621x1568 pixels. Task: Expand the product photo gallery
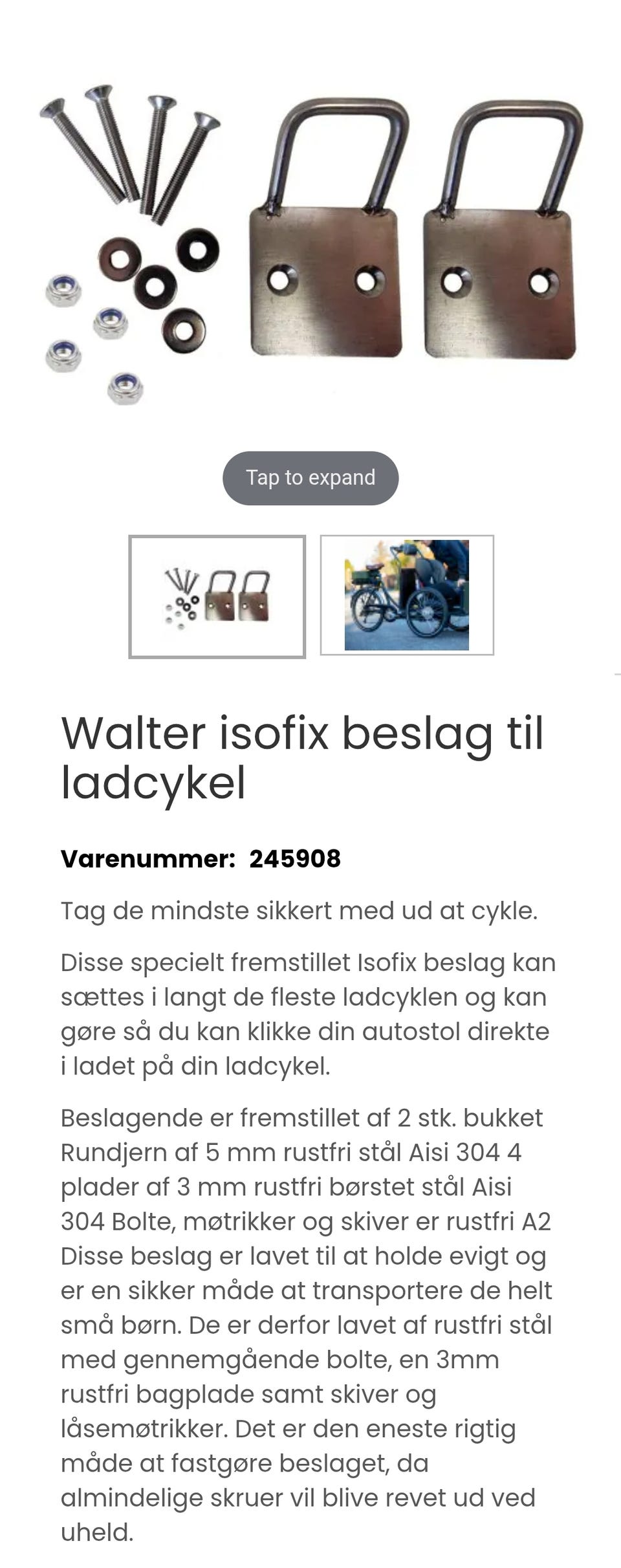310,477
